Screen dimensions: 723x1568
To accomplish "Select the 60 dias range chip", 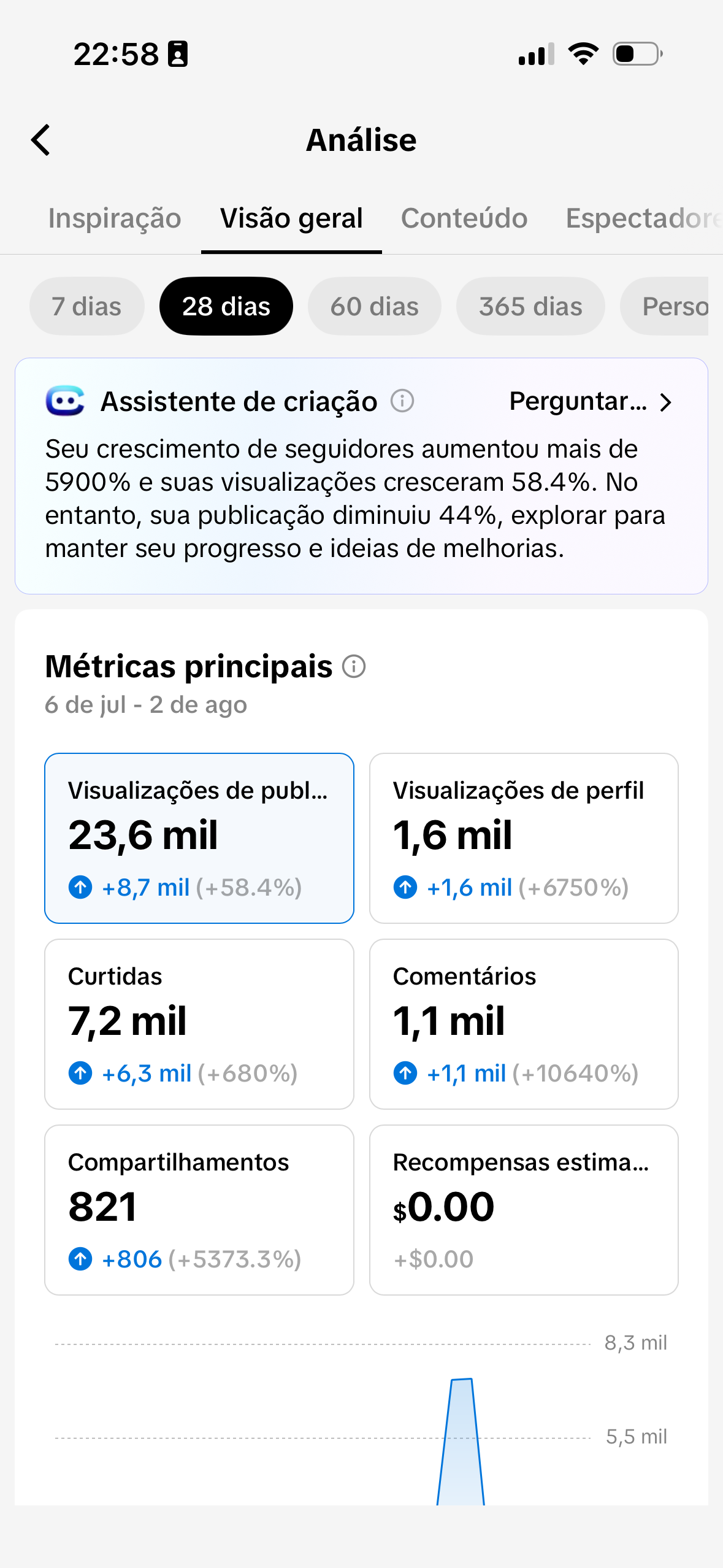I will point(374,306).
